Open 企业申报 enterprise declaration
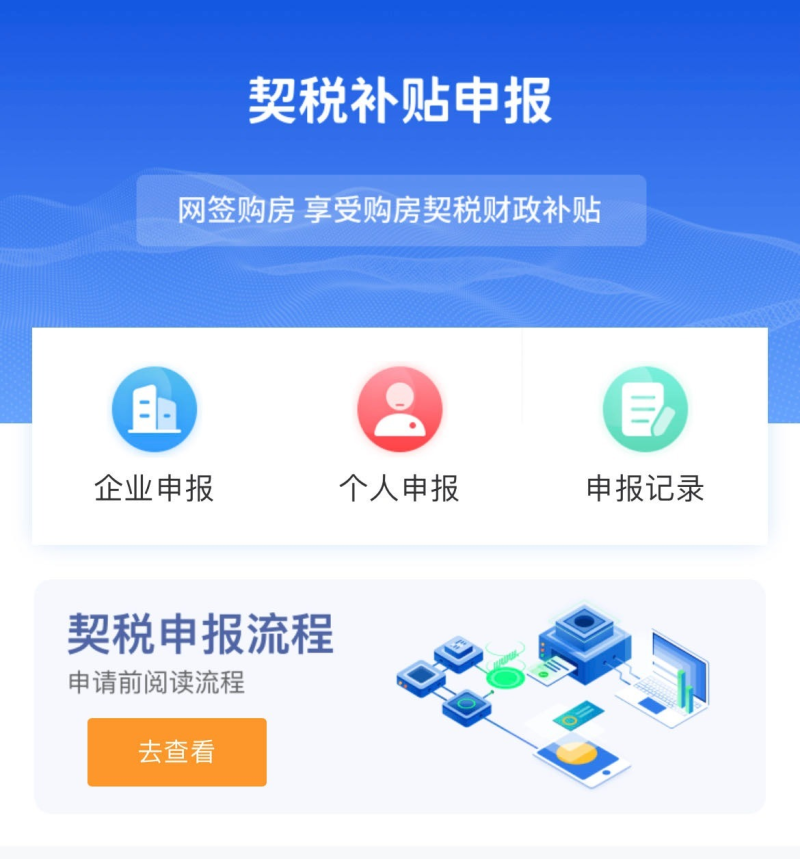Image resolution: width=800 pixels, height=859 pixels. click(x=154, y=435)
